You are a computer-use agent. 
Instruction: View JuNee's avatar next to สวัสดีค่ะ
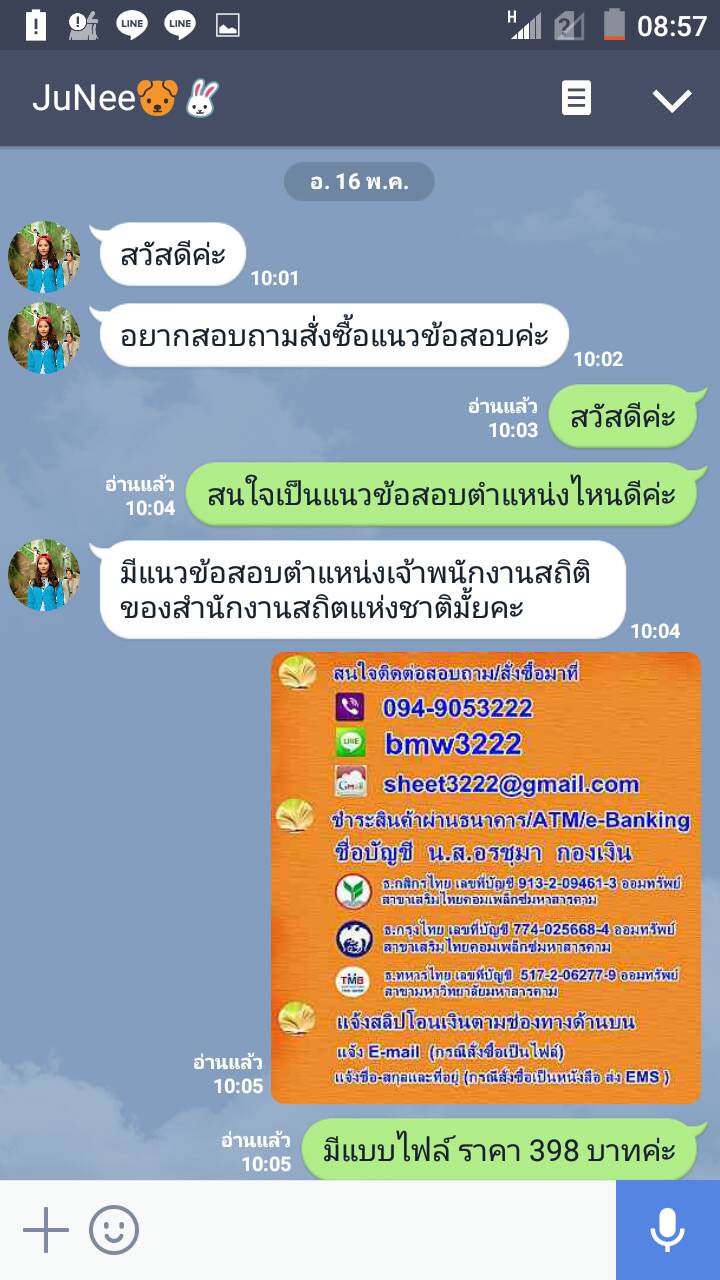44,257
